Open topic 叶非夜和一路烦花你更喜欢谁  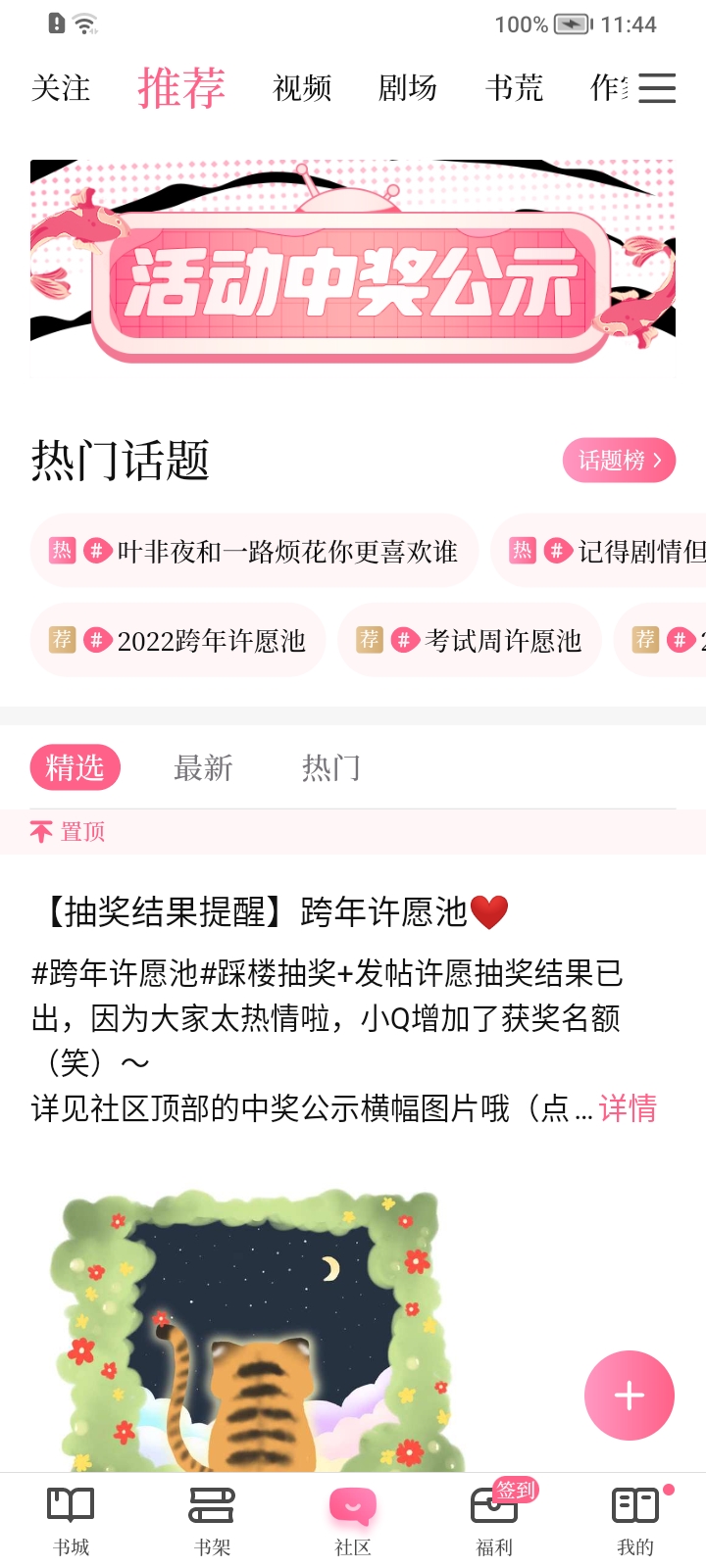(x=254, y=551)
